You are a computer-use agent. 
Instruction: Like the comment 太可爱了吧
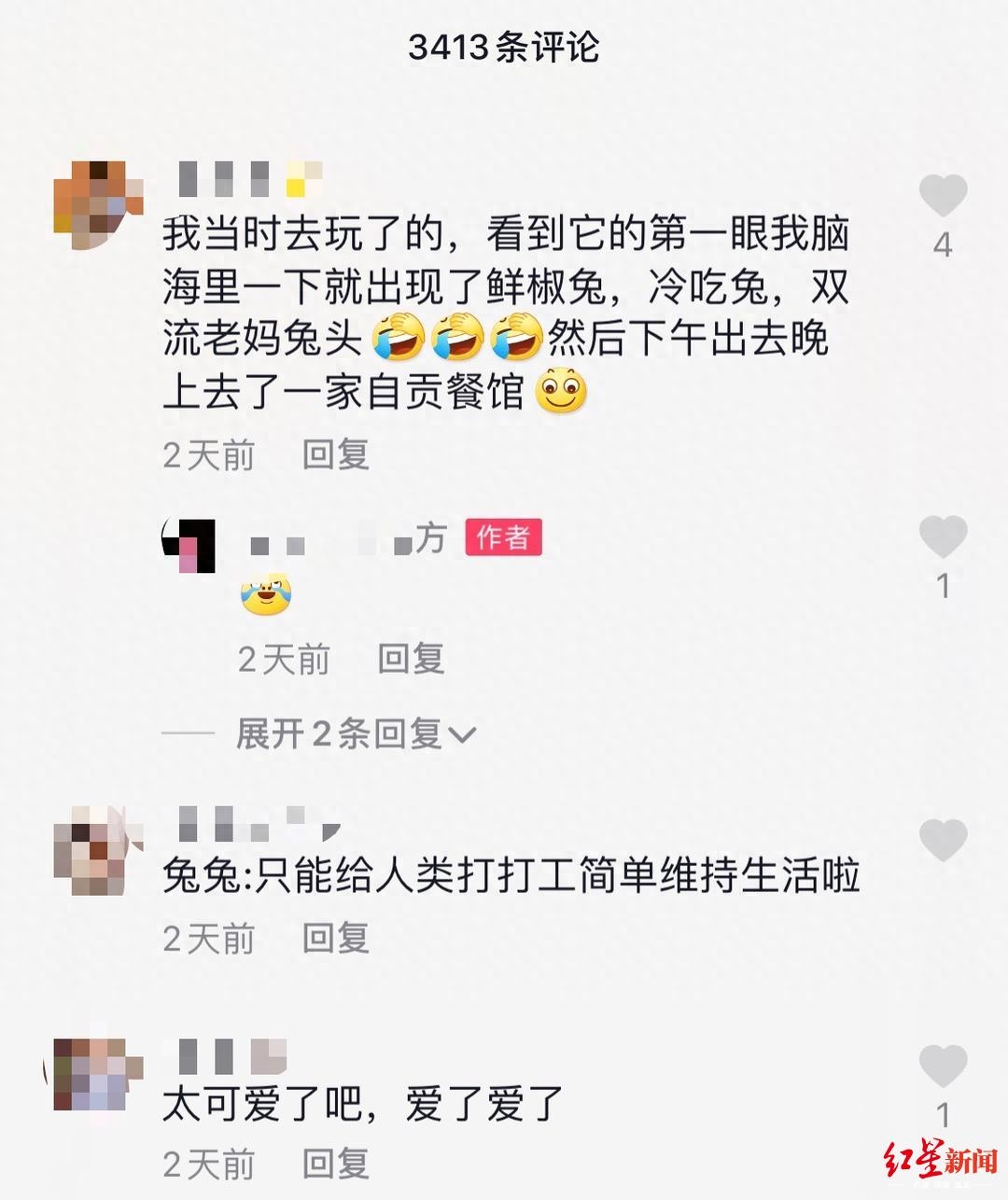(x=943, y=1066)
